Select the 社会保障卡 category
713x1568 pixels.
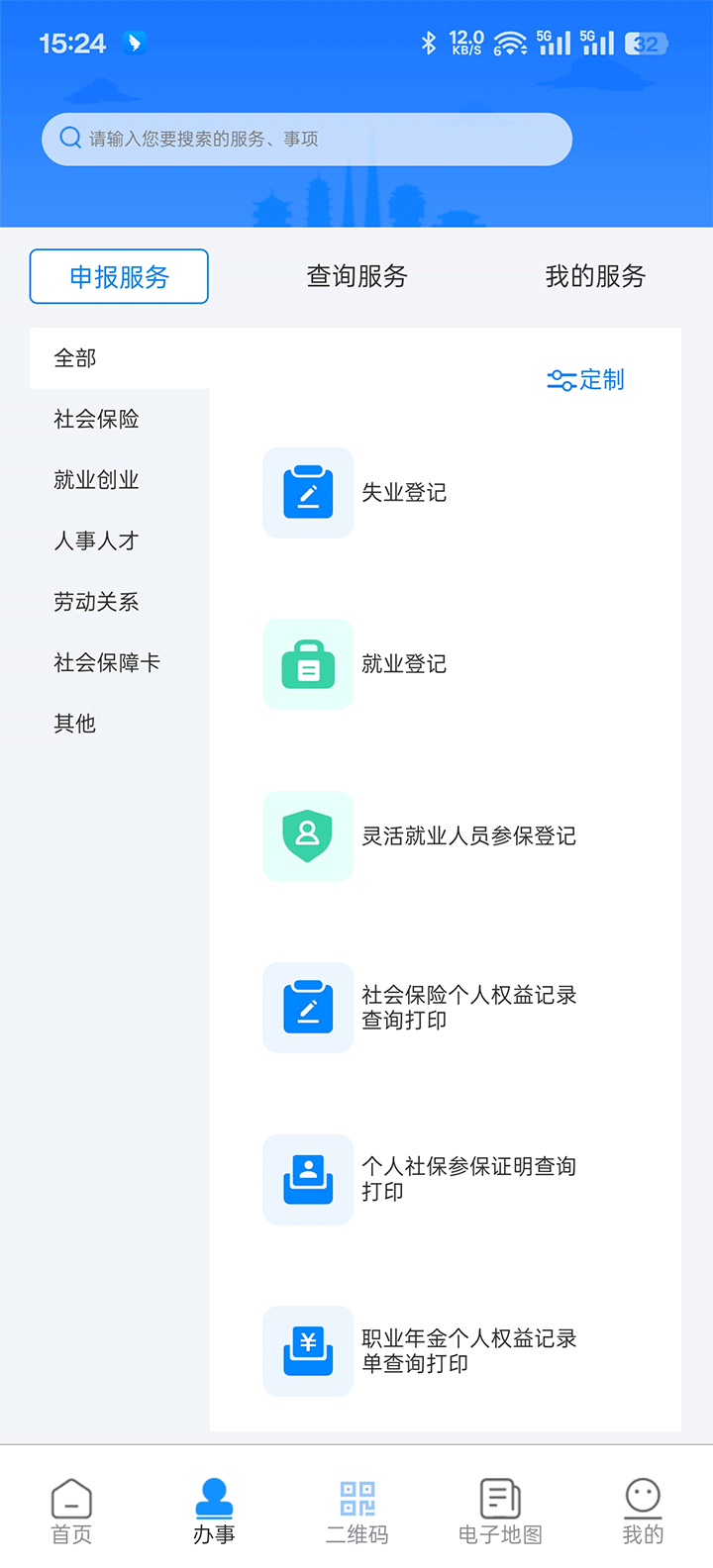(x=119, y=662)
